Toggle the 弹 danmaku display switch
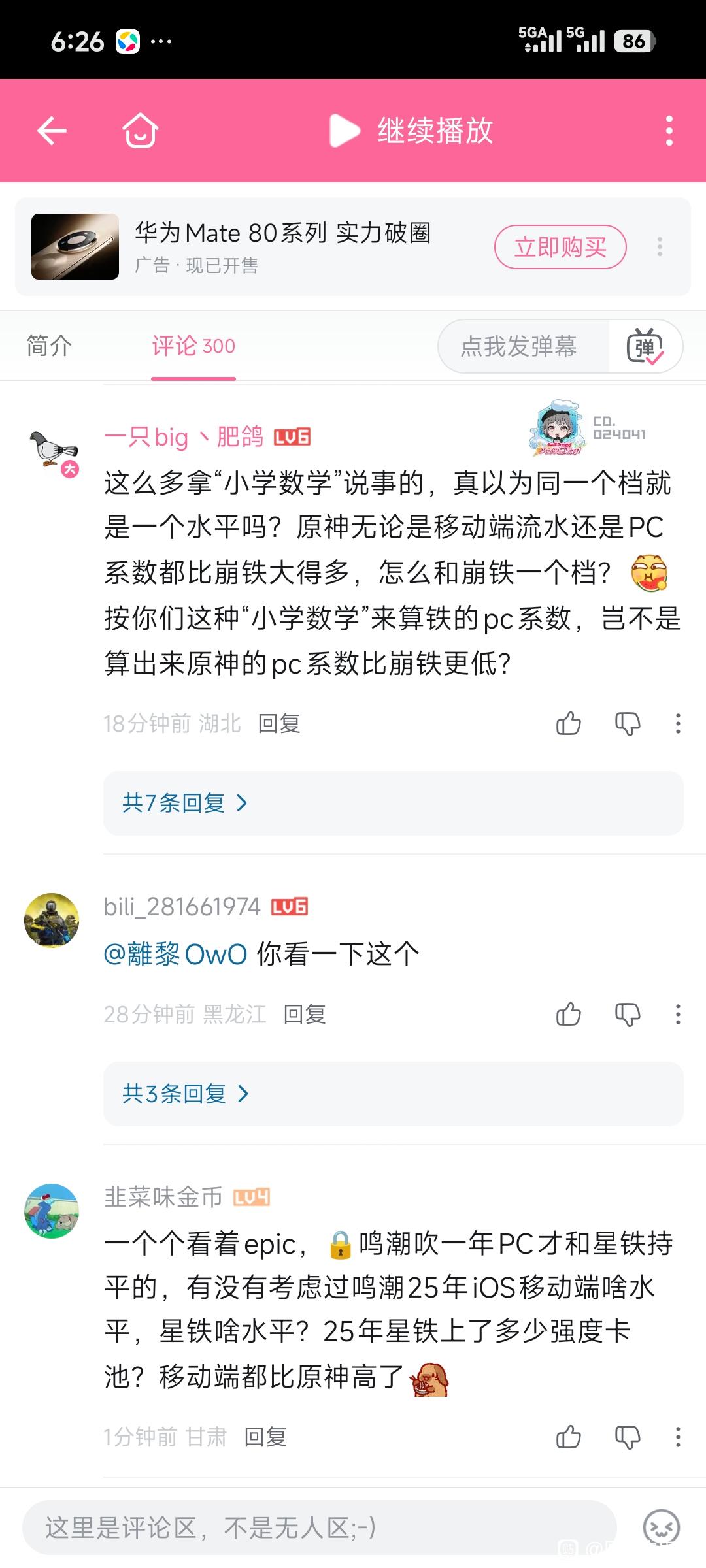 (646, 346)
